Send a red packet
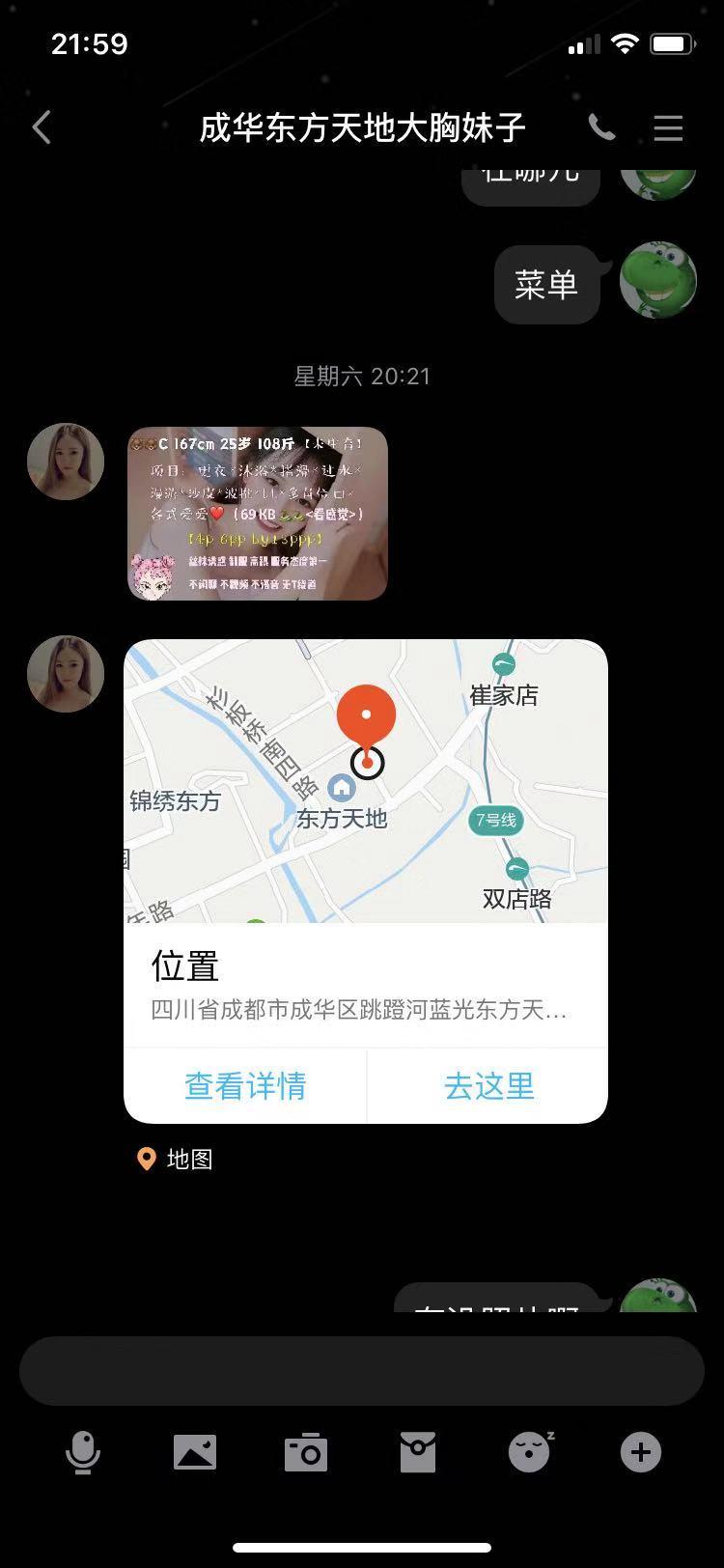Screen dimensions: 724x1568 pos(418,1452)
